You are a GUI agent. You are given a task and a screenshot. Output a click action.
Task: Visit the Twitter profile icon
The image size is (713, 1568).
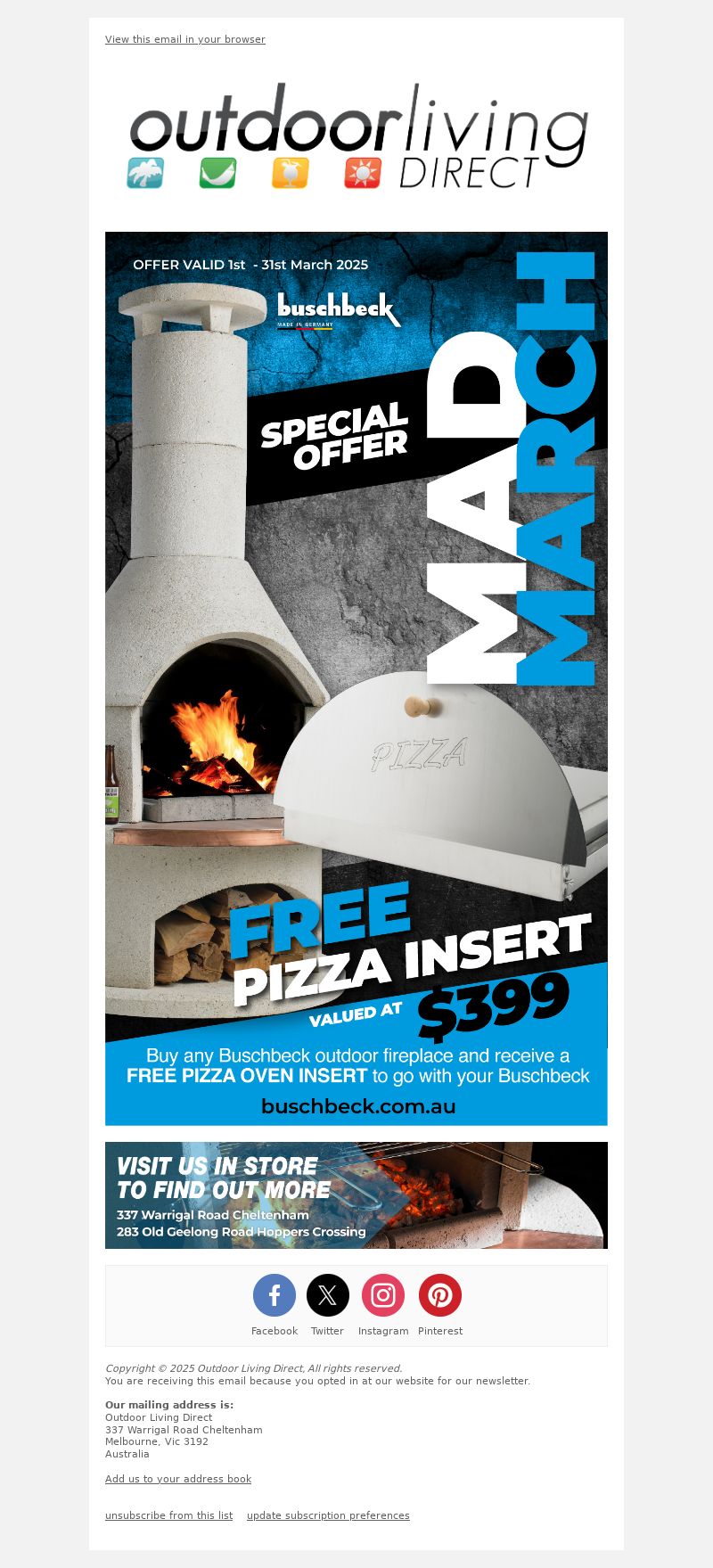click(x=328, y=1295)
